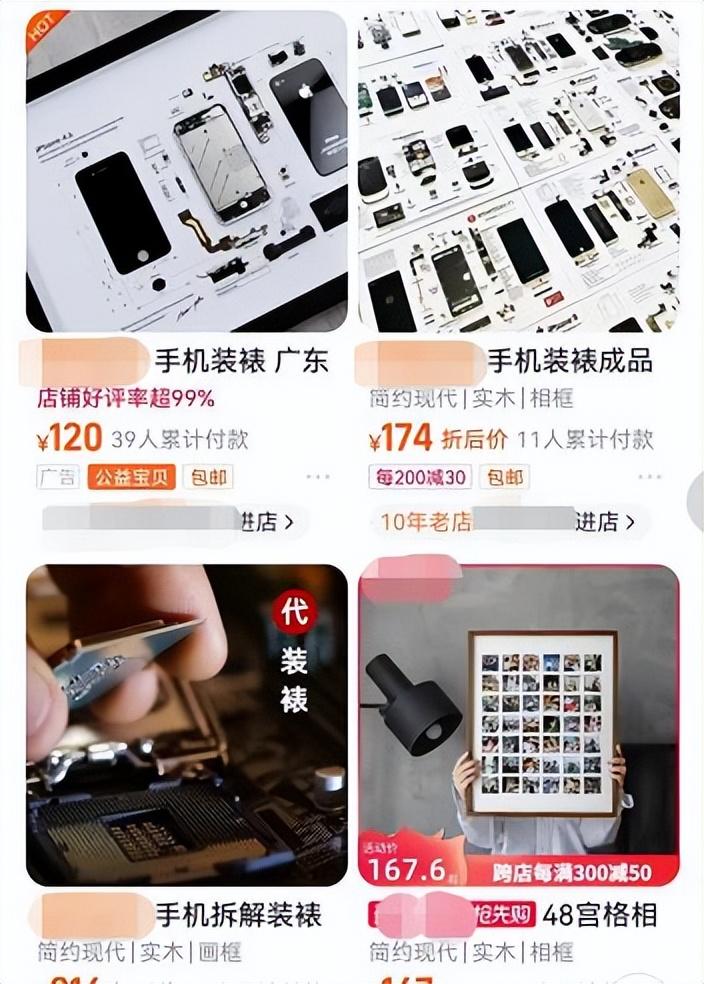704x984 pixels.
Task: Open the ¥120 手机装裱 广东 product card
Action: tap(186, 171)
